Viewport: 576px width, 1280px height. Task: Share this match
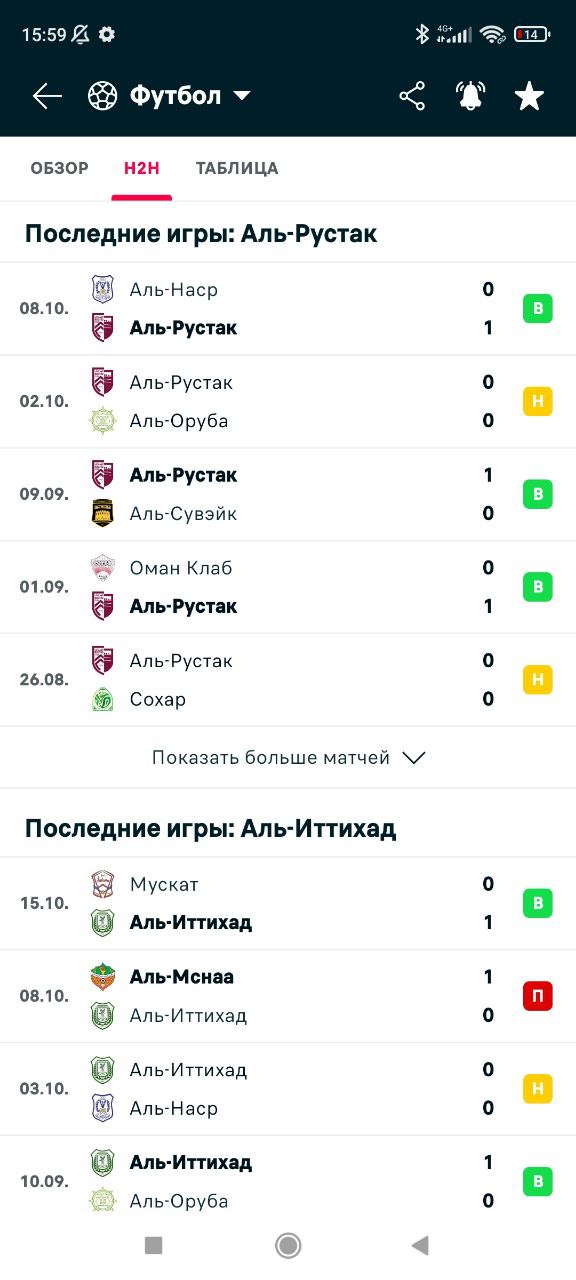click(x=412, y=96)
